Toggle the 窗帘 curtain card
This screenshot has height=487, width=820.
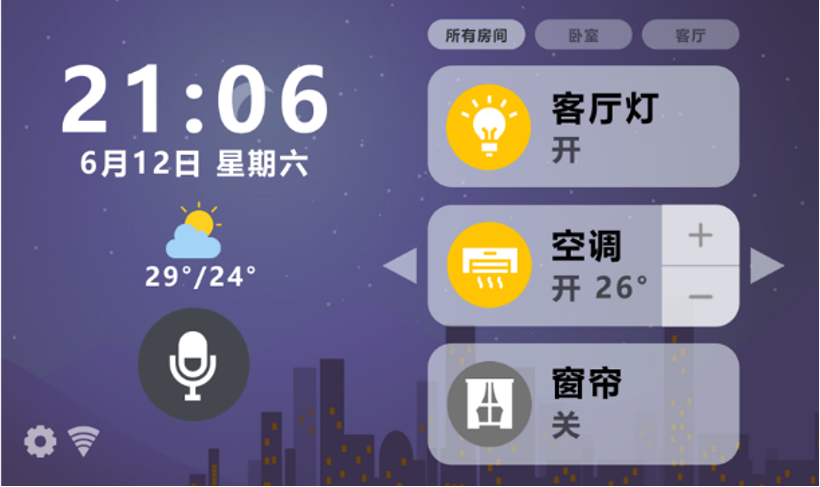point(583,403)
